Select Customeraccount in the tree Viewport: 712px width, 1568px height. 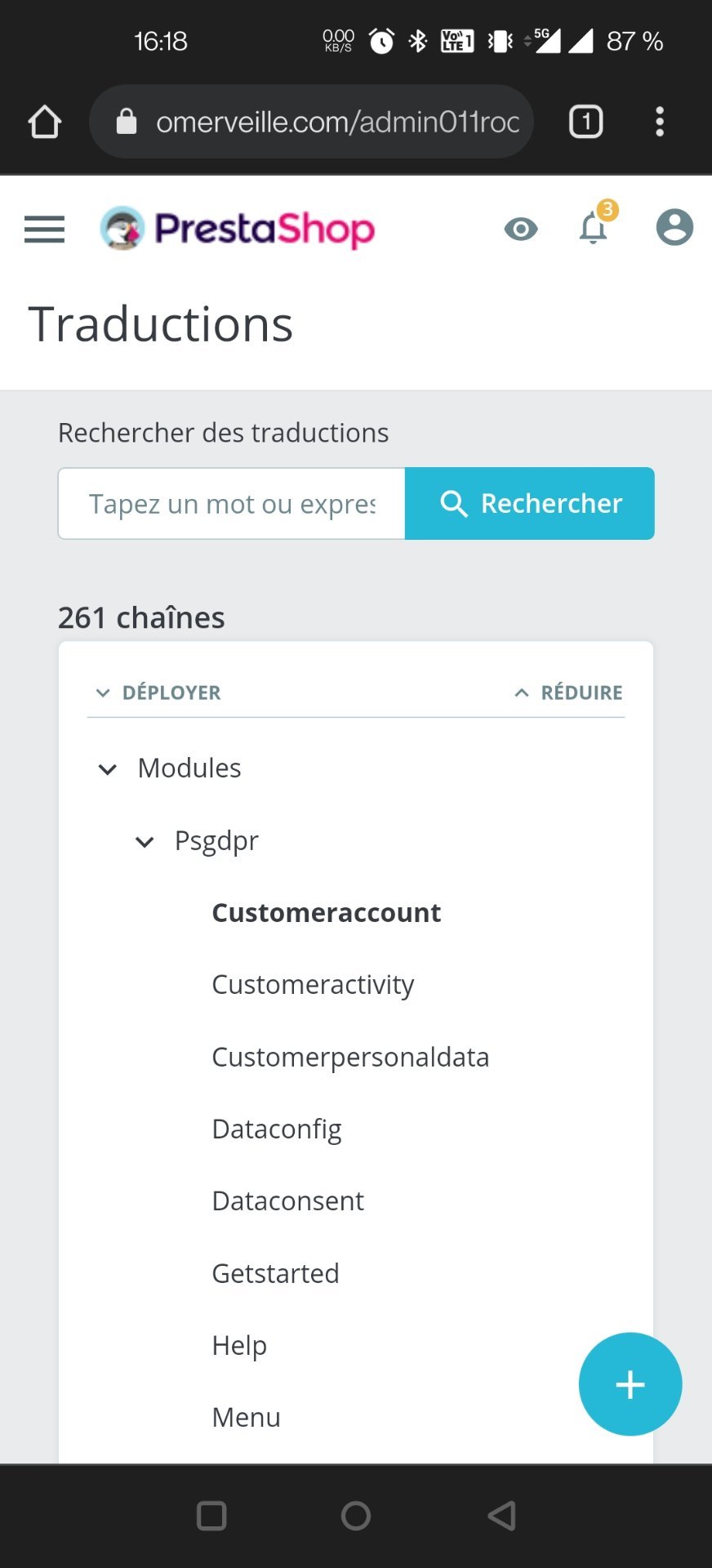pyautogui.click(x=327, y=913)
